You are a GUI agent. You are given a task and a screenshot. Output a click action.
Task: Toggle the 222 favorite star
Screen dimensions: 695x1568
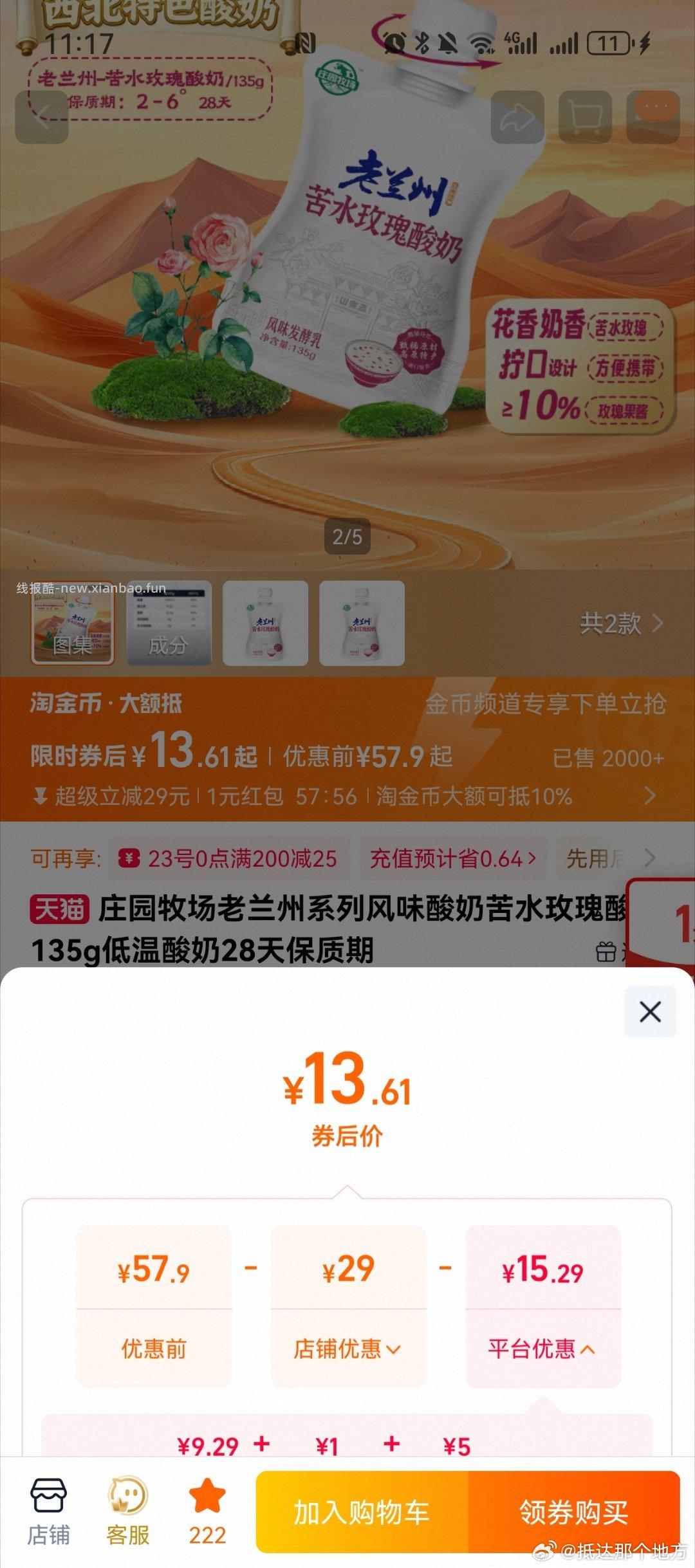pyautogui.click(x=206, y=1499)
